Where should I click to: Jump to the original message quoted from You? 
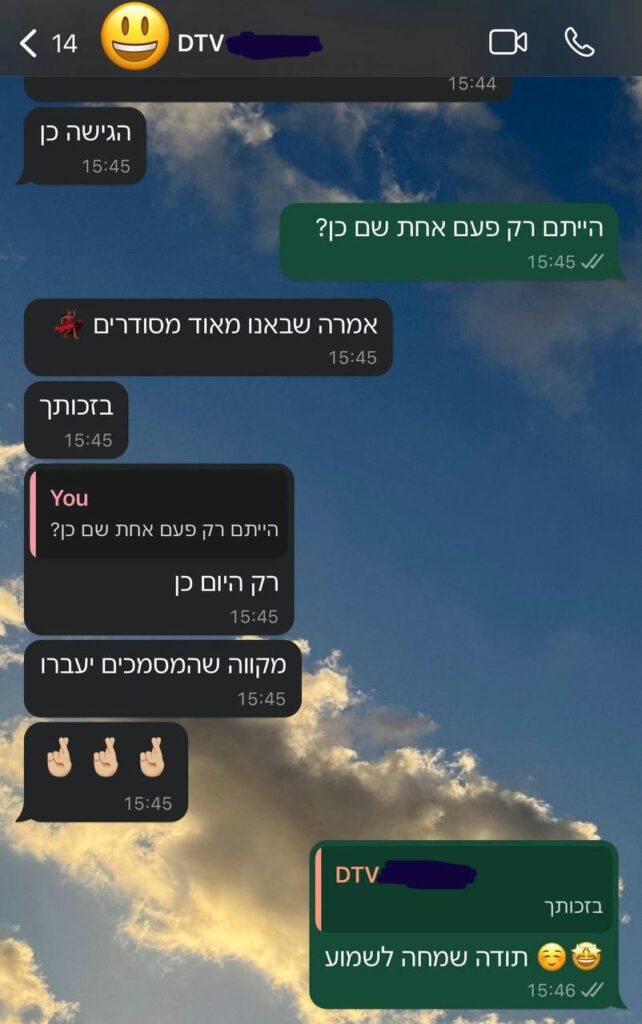(160, 513)
